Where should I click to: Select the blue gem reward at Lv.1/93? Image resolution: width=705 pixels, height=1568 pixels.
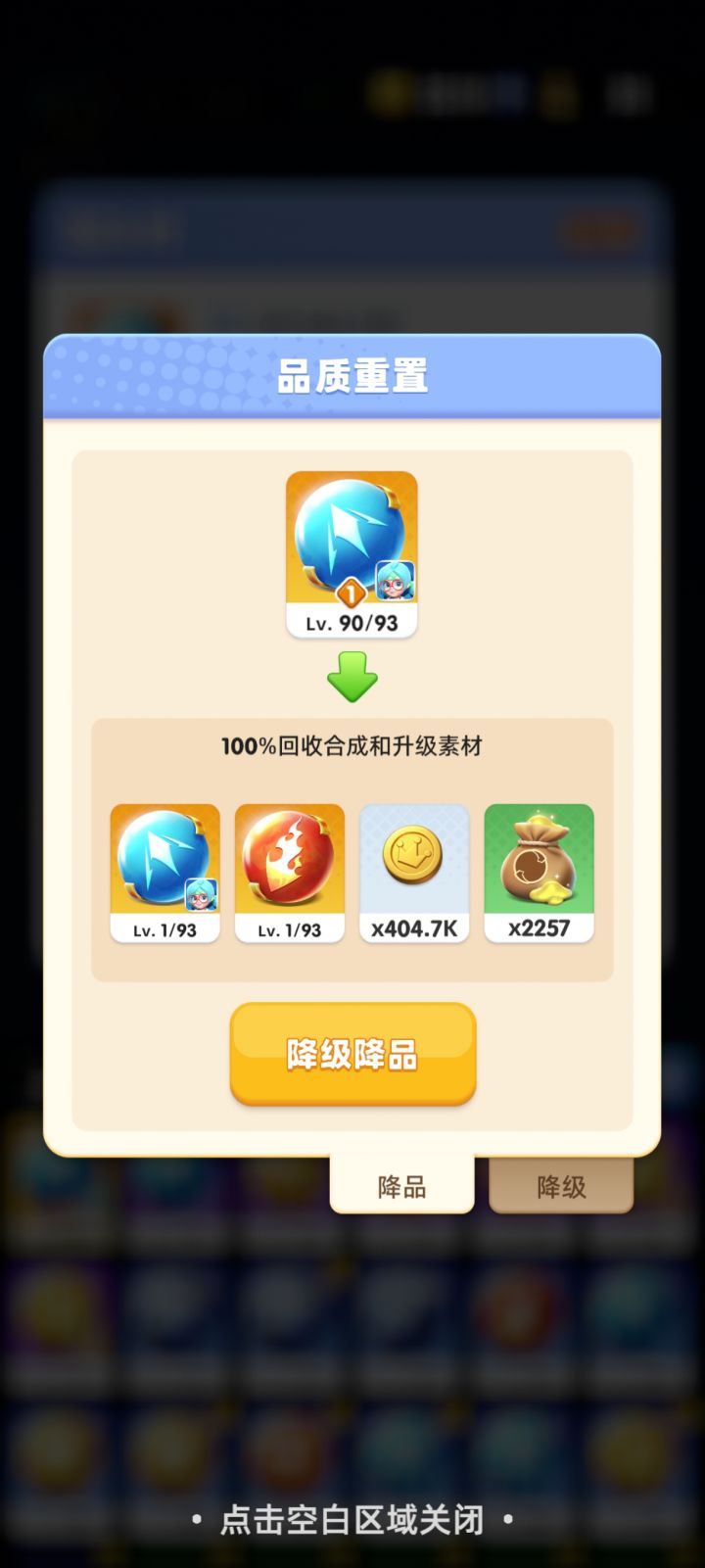click(x=164, y=857)
